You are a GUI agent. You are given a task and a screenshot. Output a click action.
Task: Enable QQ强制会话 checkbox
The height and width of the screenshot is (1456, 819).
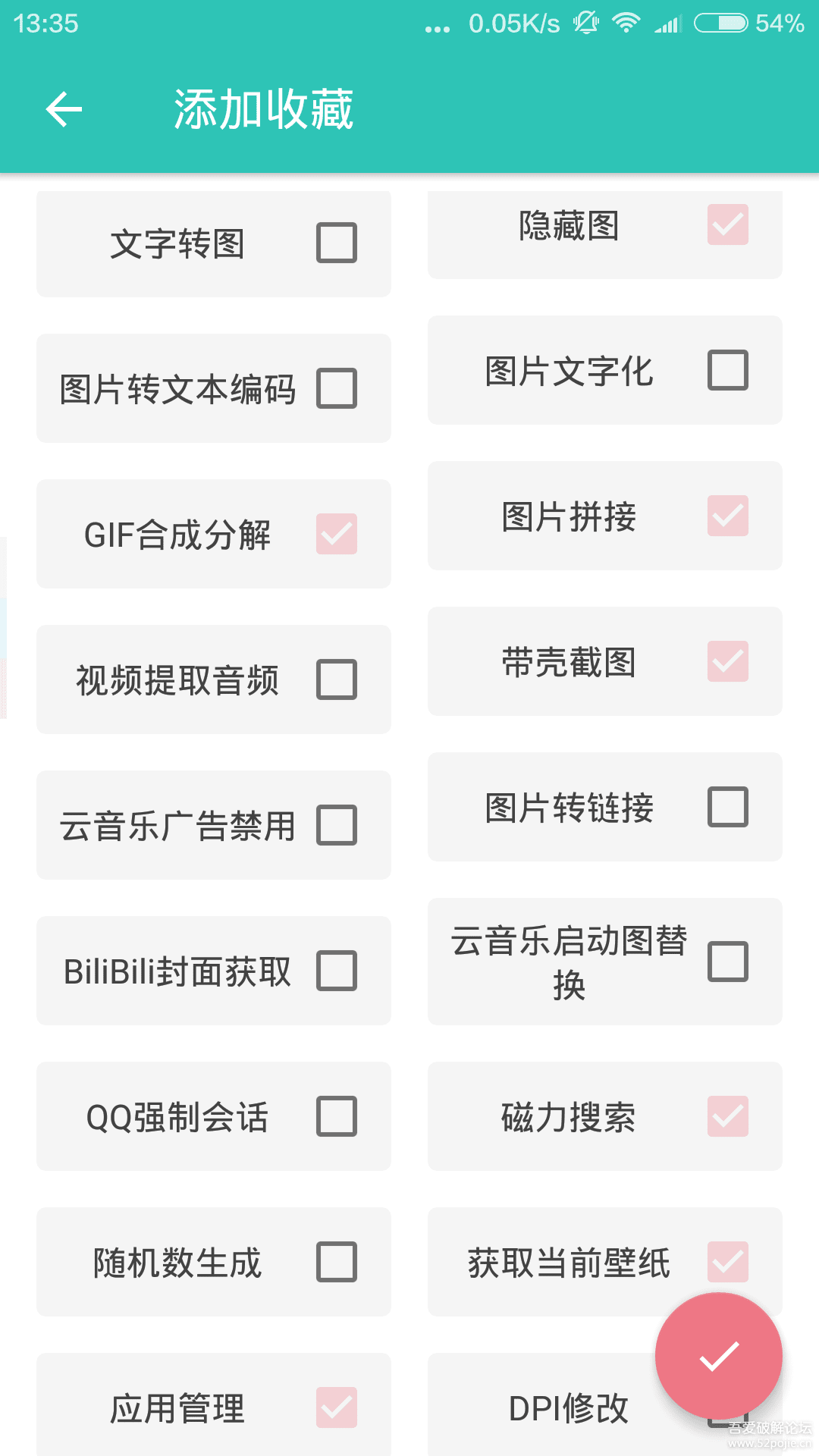[337, 1116]
